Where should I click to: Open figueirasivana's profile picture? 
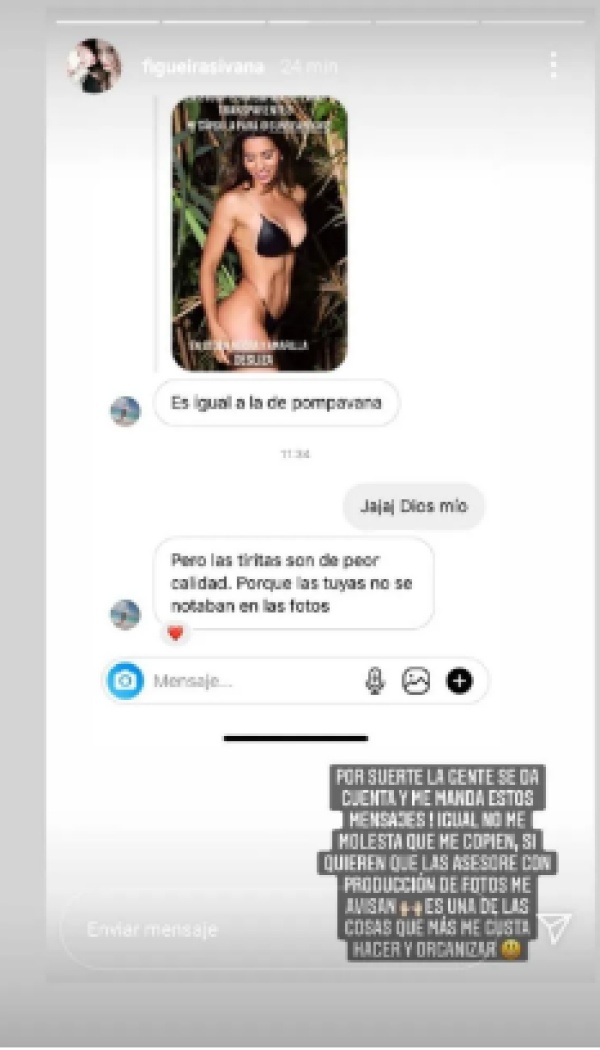click(94, 66)
